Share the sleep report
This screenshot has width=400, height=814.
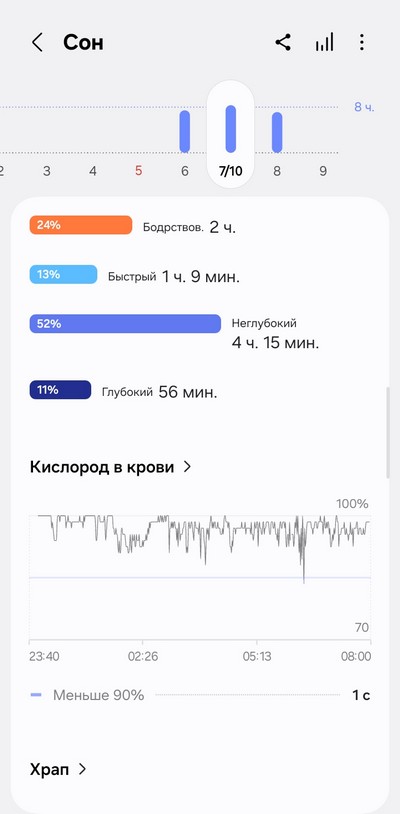(283, 43)
